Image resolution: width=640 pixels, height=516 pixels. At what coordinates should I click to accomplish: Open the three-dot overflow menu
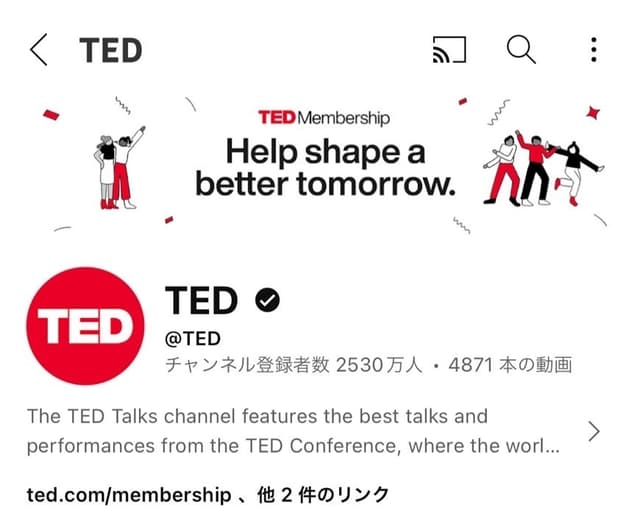pyautogui.click(x=594, y=49)
